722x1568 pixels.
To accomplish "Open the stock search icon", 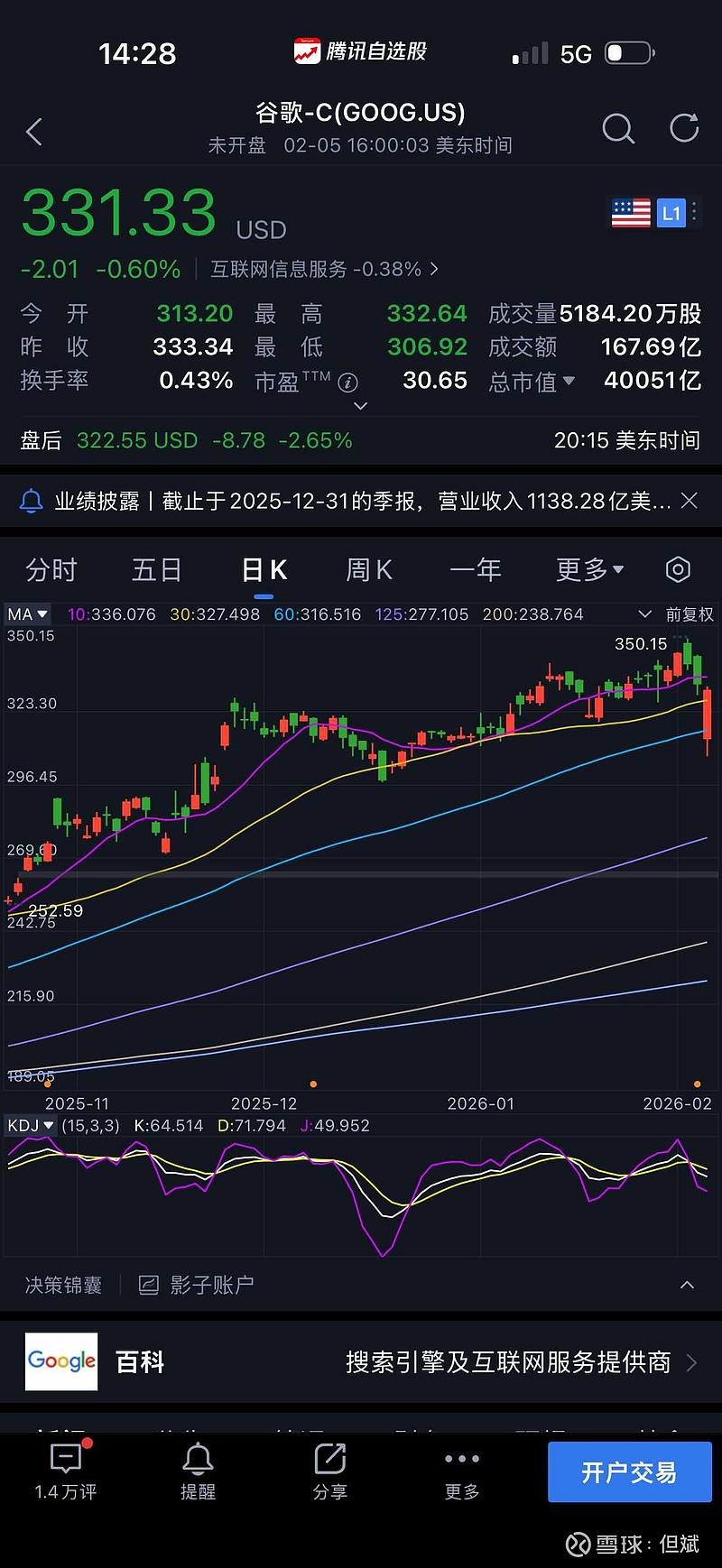I will [x=618, y=130].
